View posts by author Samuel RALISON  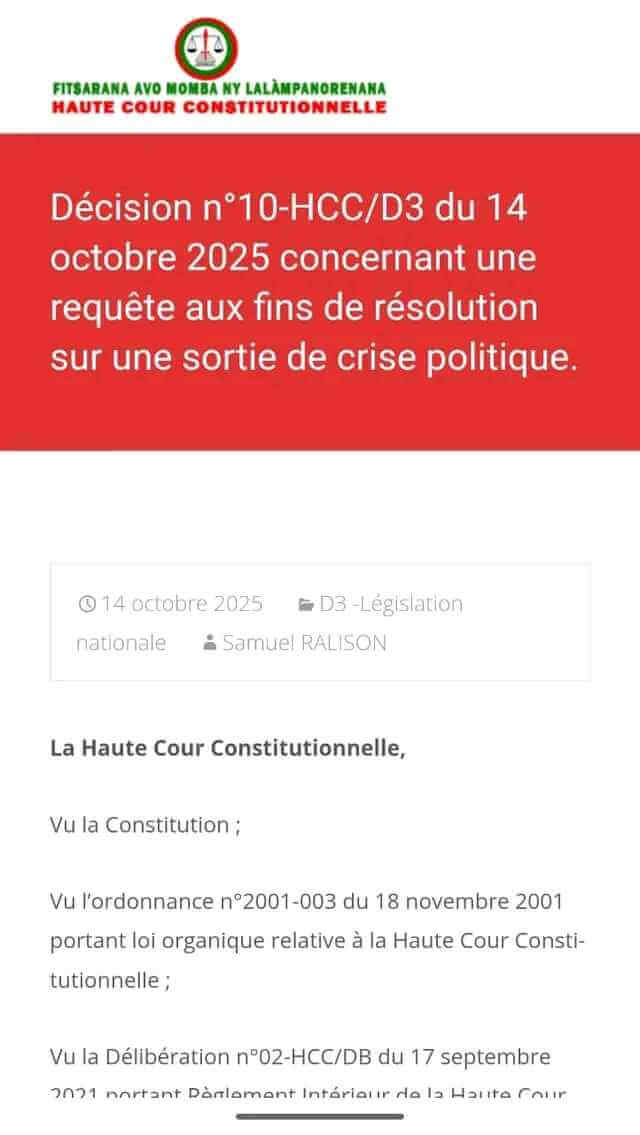point(303,643)
